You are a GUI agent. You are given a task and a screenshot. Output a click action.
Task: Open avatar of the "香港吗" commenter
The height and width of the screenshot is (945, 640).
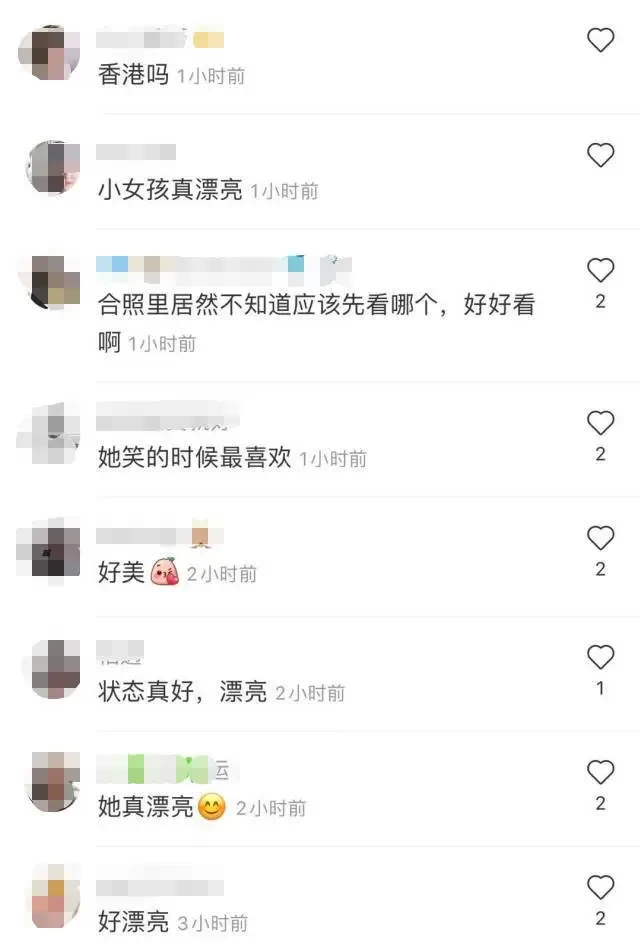point(50,53)
